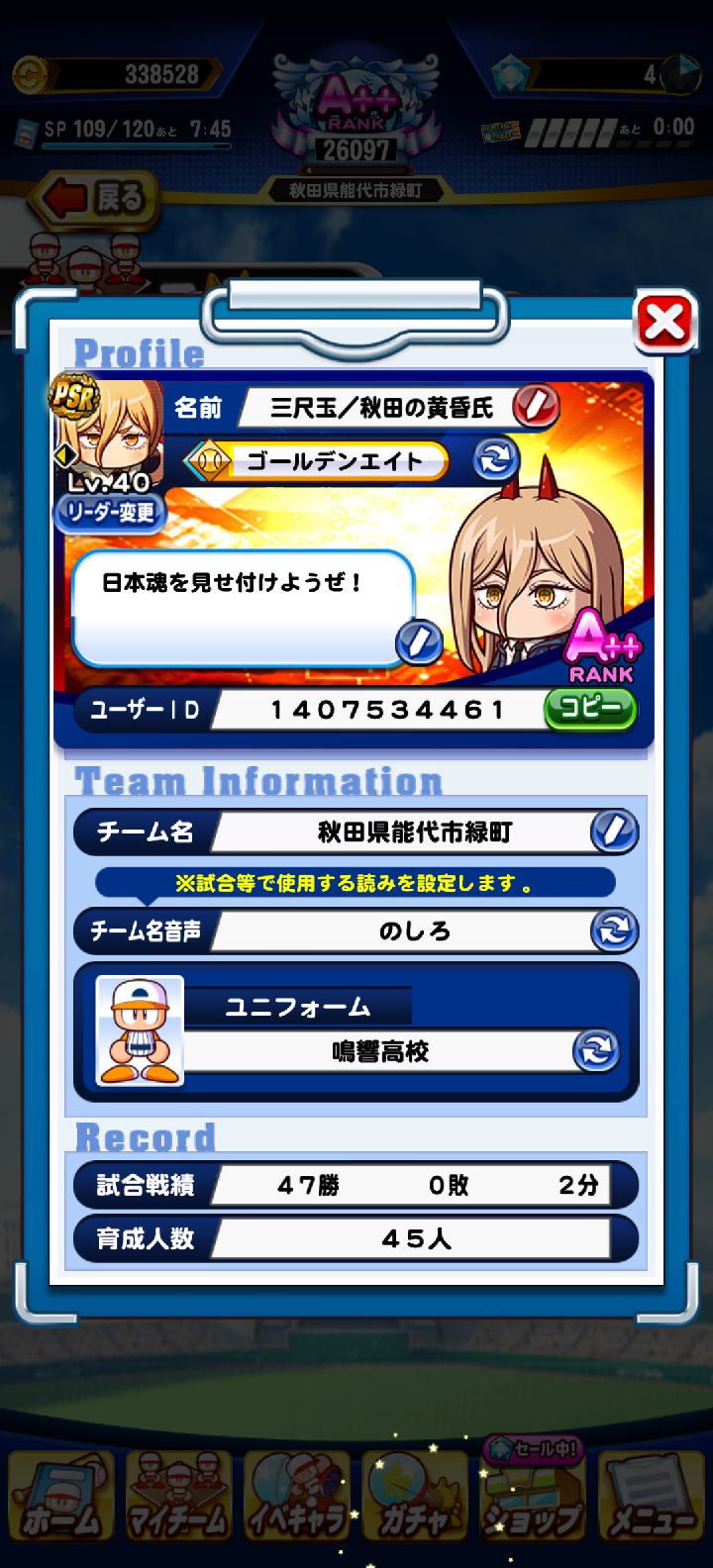This screenshot has width=713, height=1568.
Task: Open the ショップ tab
Action: tap(533, 1498)
